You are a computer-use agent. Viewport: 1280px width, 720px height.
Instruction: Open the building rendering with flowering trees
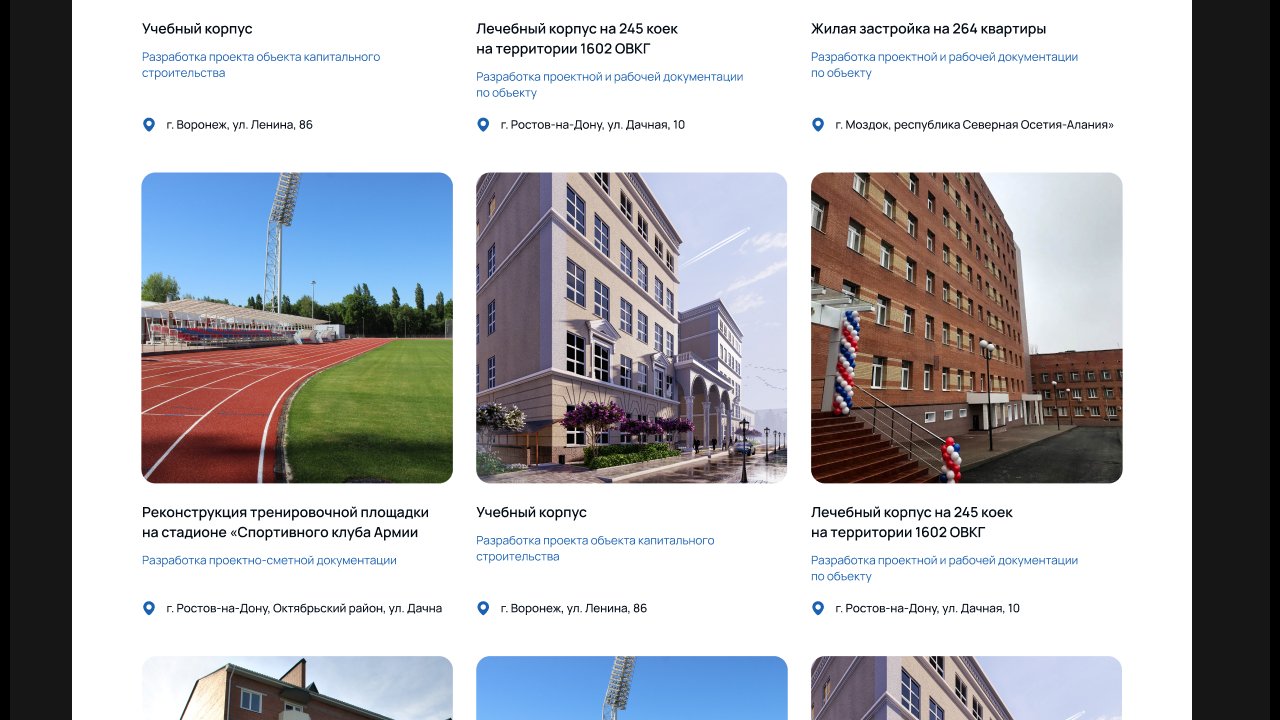631,328
